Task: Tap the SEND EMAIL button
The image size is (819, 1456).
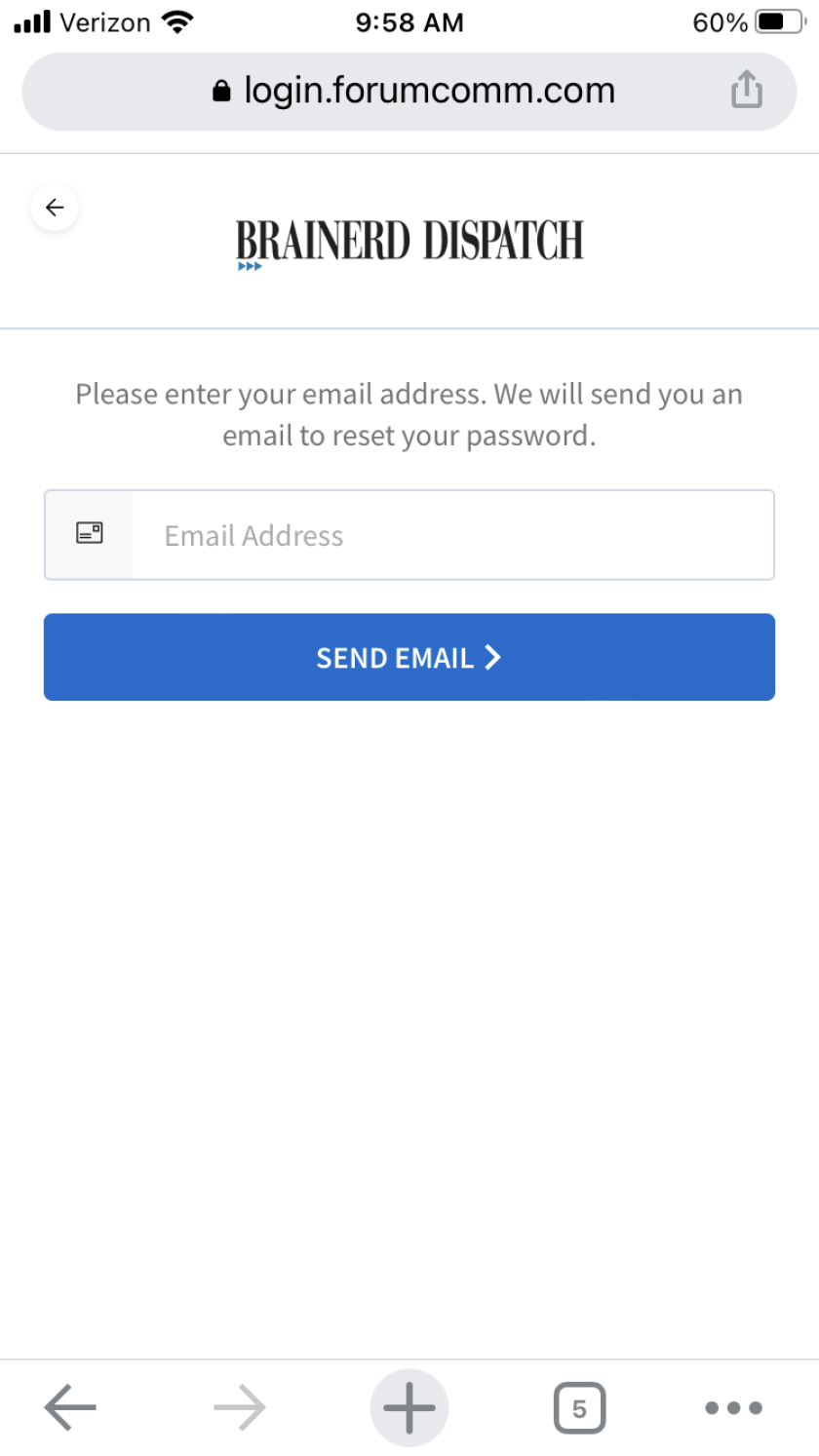Action: (x=409, y=657)
